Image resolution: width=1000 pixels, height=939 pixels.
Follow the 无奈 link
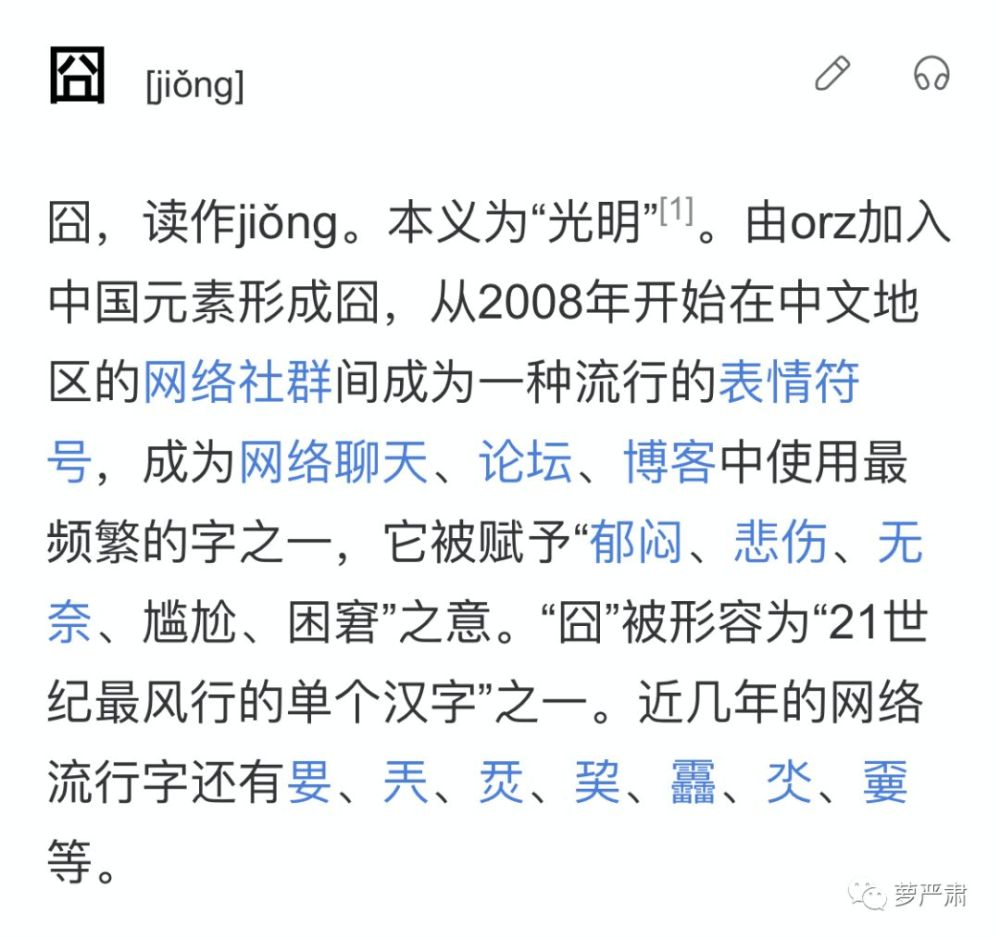pos(901,542)
